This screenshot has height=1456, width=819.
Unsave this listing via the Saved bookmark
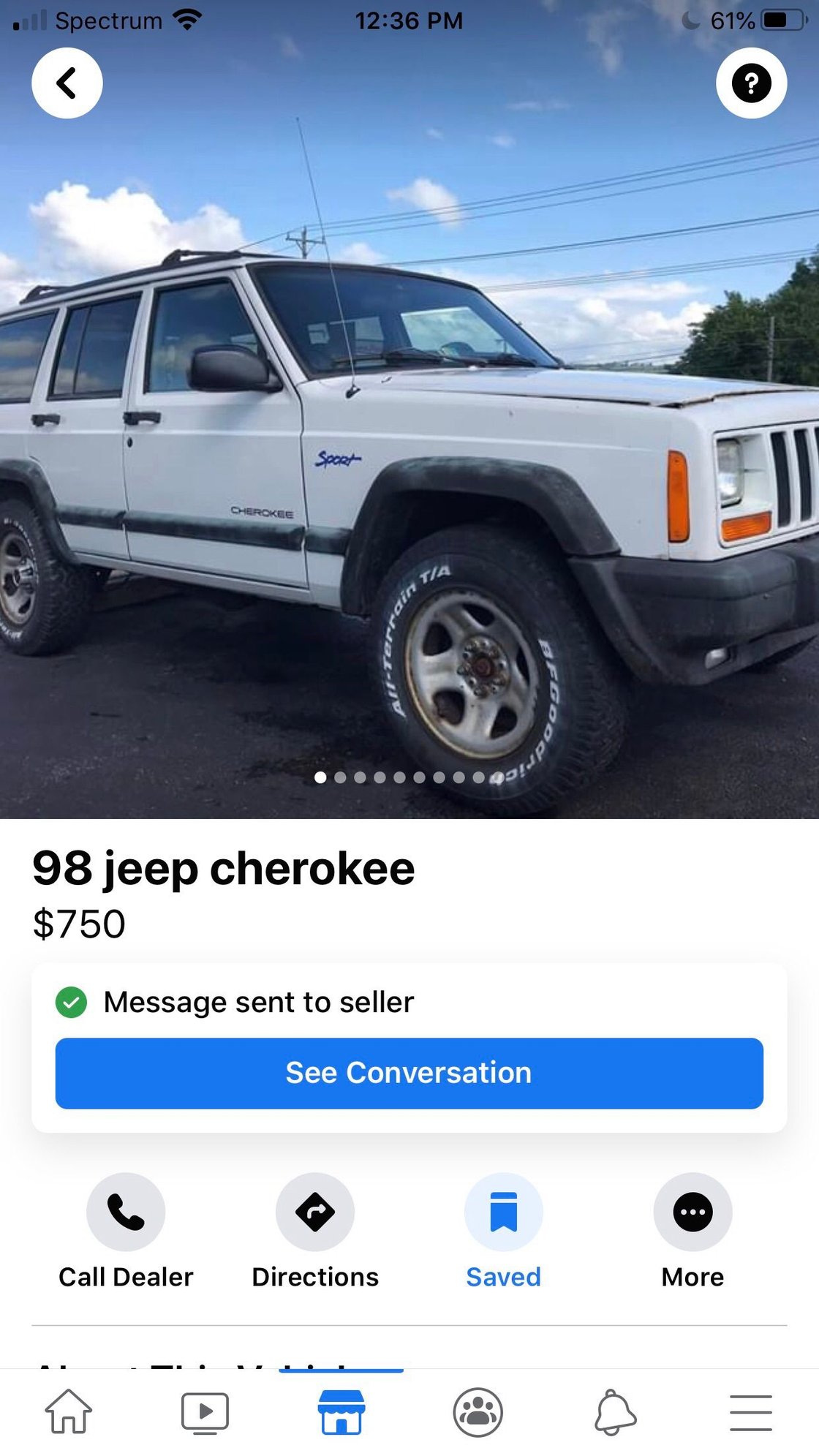tap(504, 1212)
